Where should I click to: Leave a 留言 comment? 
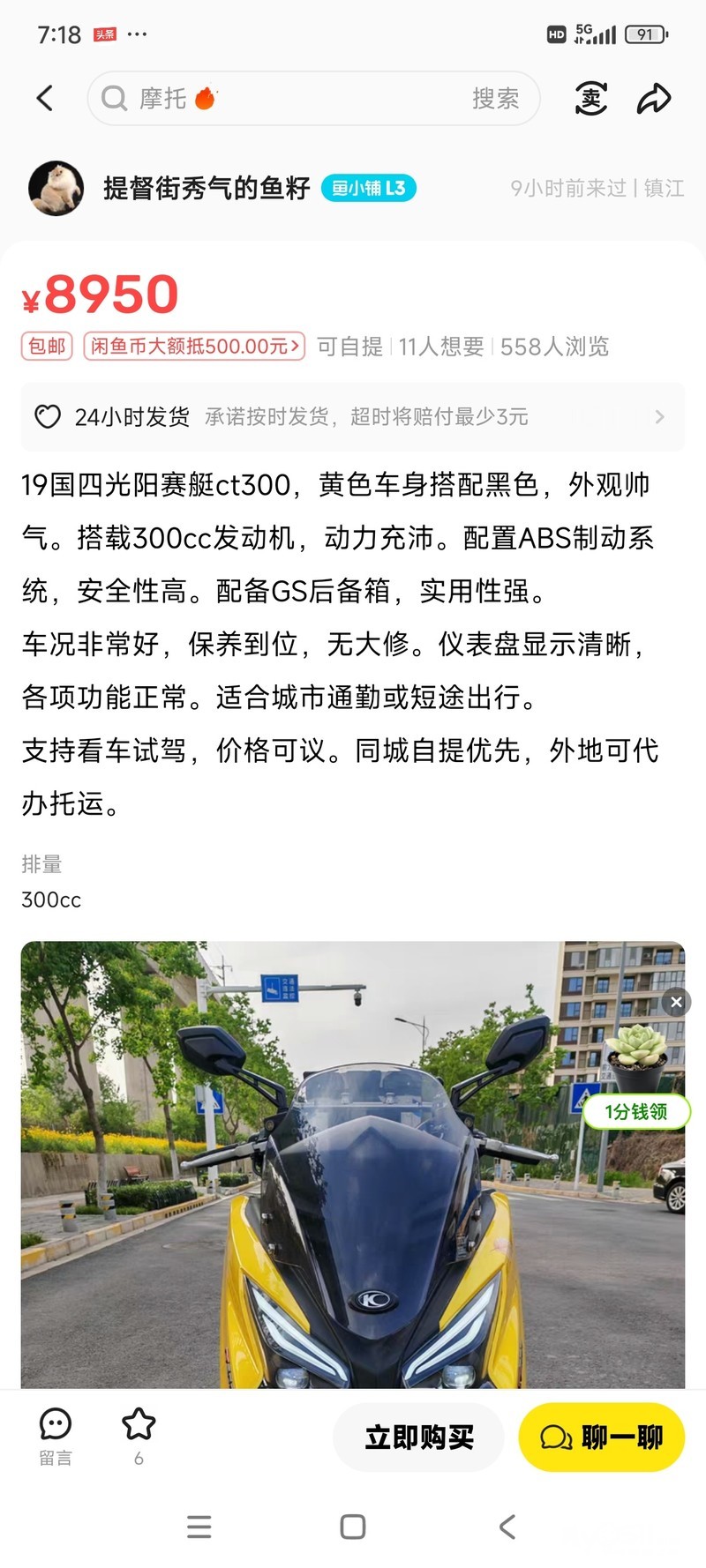pos(56,1437)
